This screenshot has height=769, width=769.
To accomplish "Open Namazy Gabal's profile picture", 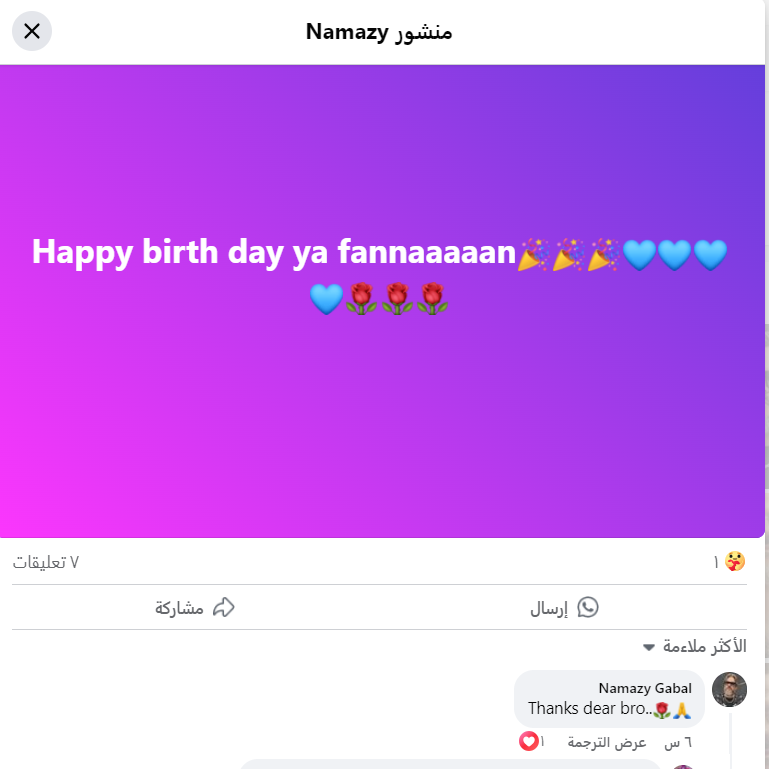I will click(x=729, y=690).
